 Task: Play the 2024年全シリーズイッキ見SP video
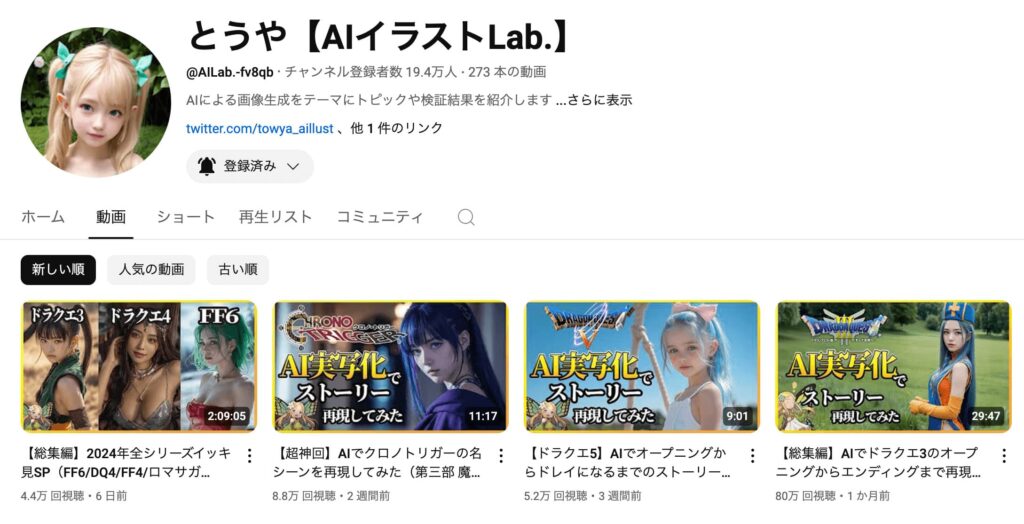139,366
